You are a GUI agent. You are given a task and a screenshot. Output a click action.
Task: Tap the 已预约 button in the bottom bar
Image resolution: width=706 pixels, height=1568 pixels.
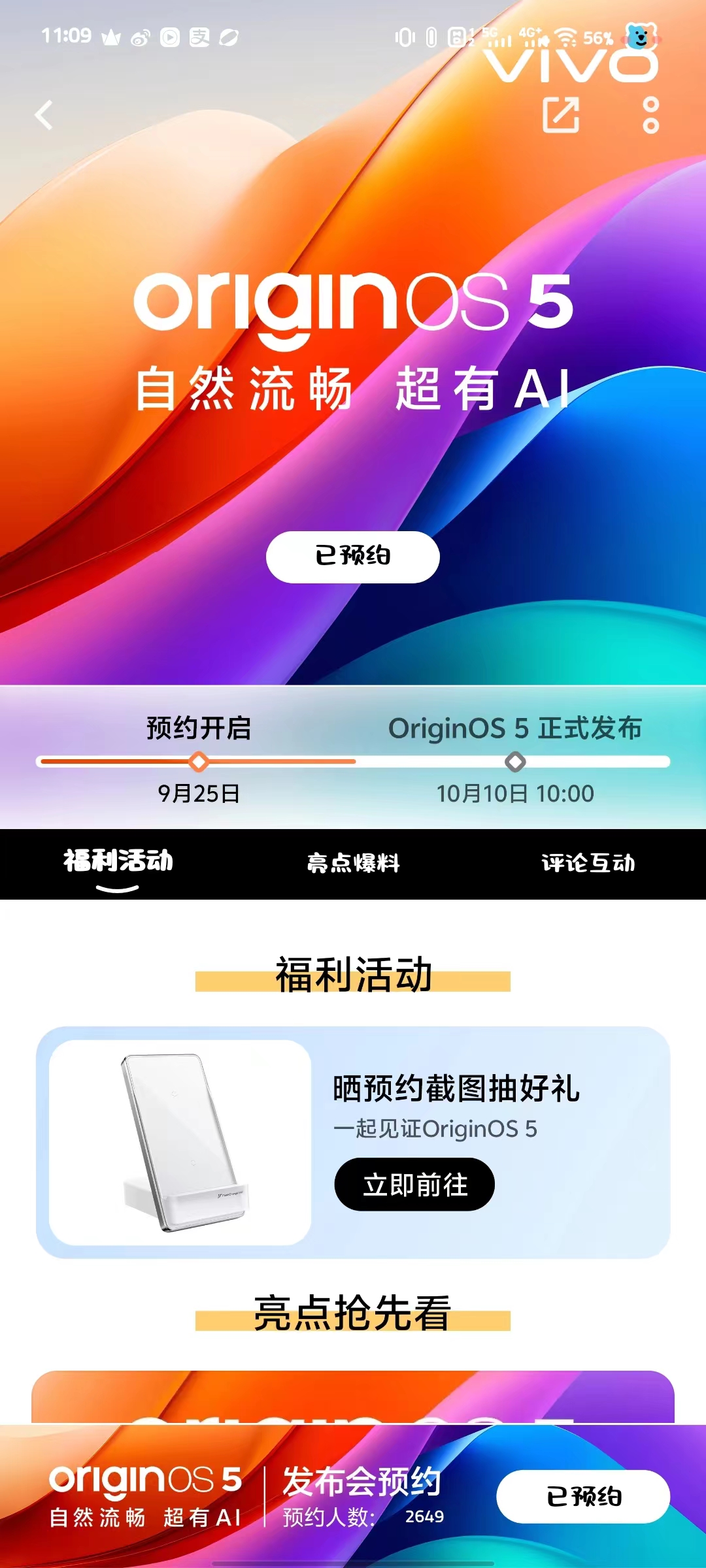[x=583, y=1496]
